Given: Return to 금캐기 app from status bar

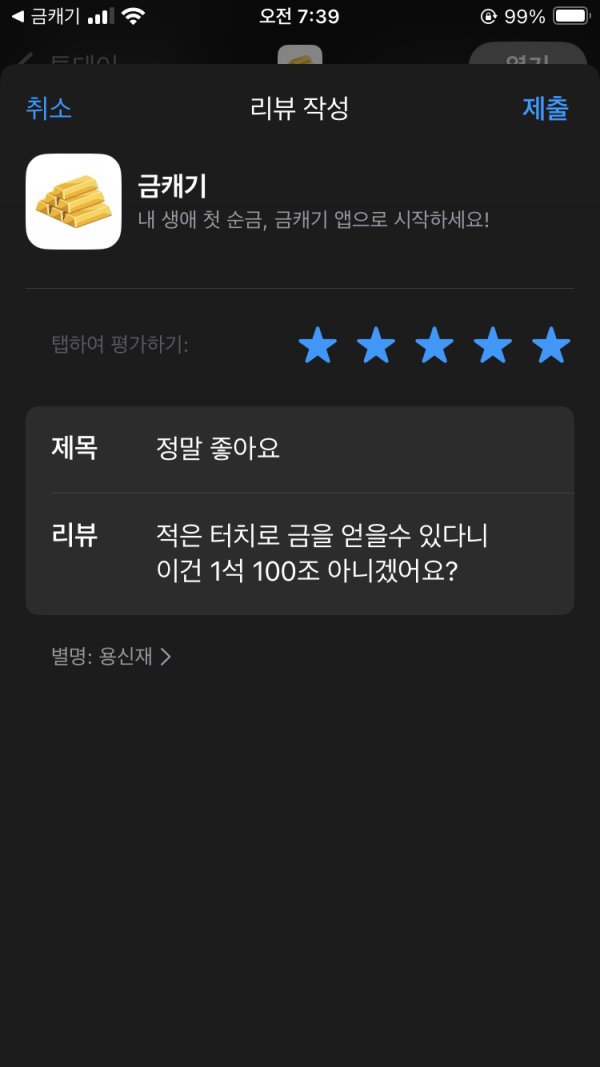Looking at the screenshot, I should [x=46, y=16].
